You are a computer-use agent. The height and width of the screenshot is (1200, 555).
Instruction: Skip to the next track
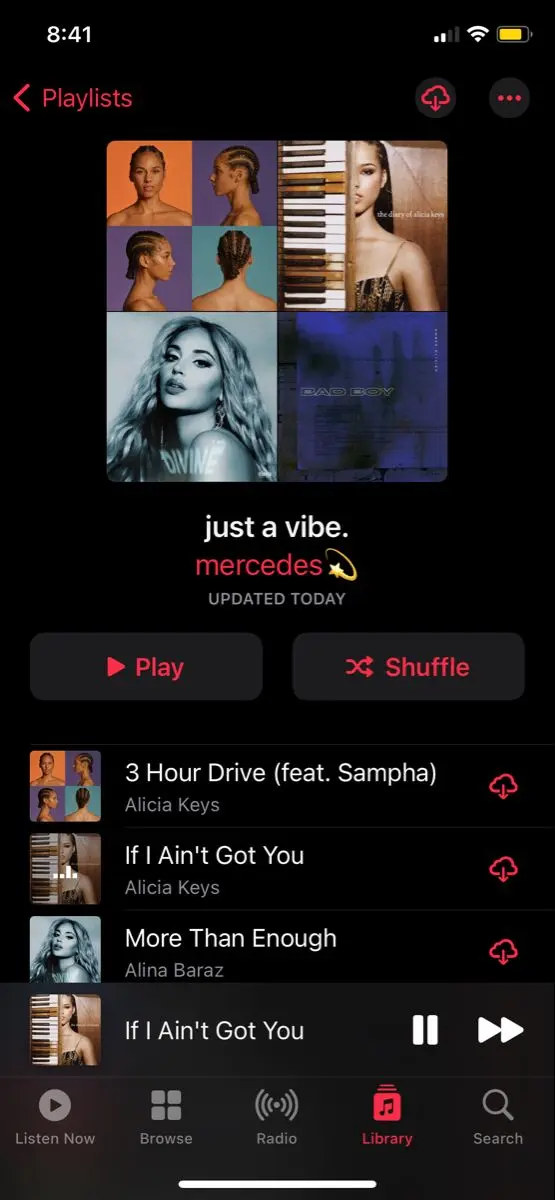(x=500, y=1030)
